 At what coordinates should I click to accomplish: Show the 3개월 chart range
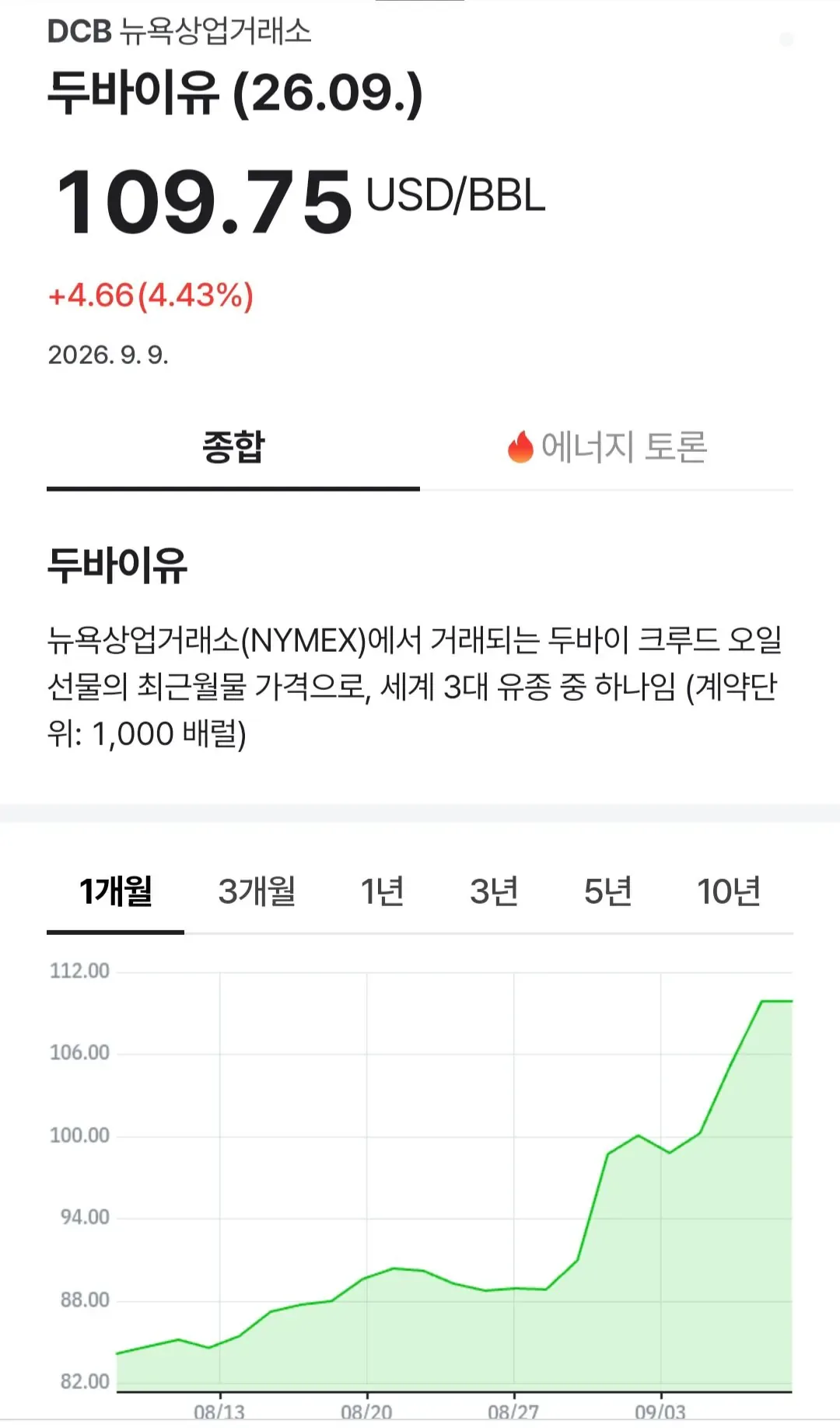pos(257,891)
